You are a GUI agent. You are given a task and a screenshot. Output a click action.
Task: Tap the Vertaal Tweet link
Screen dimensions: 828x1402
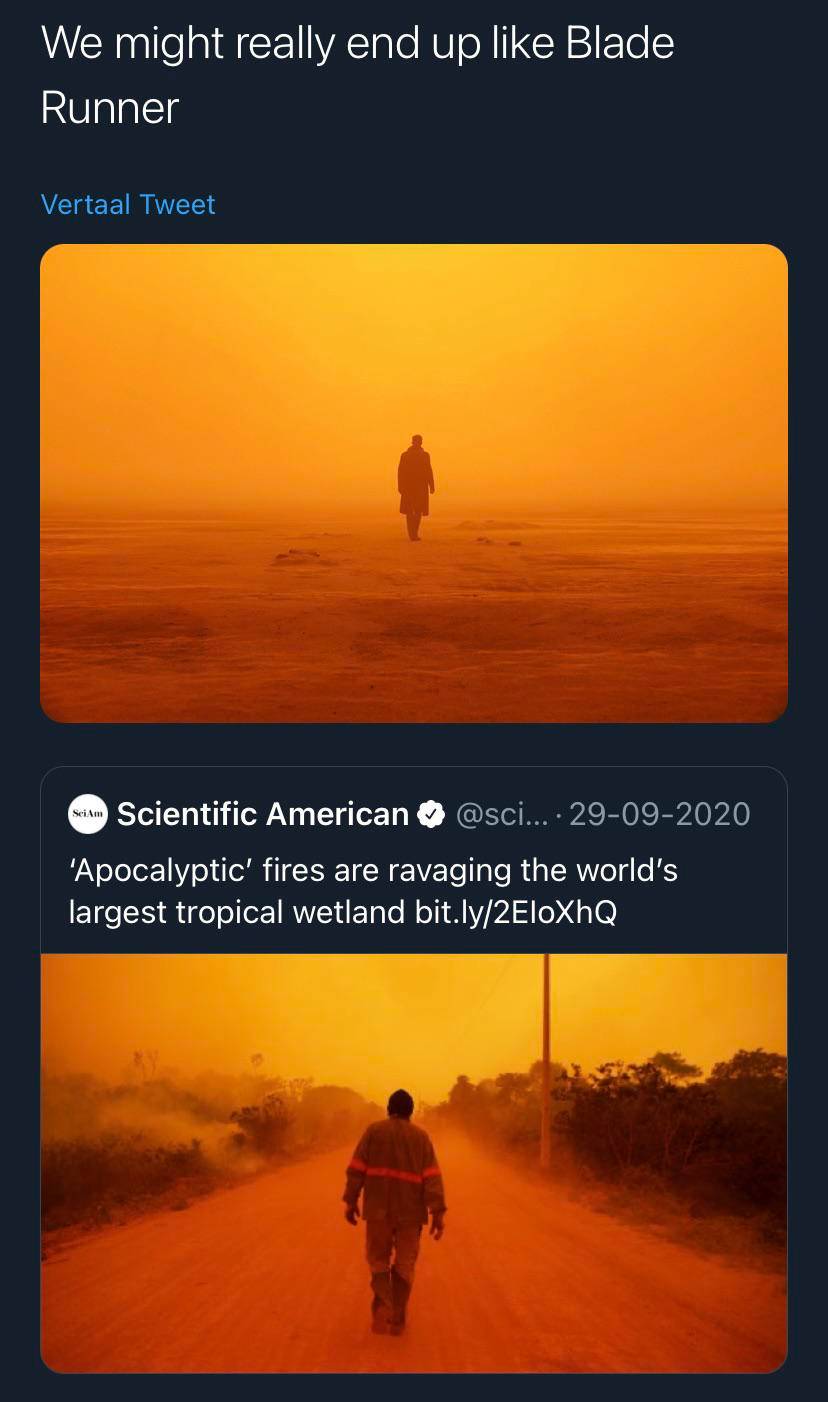click(128, 204)
